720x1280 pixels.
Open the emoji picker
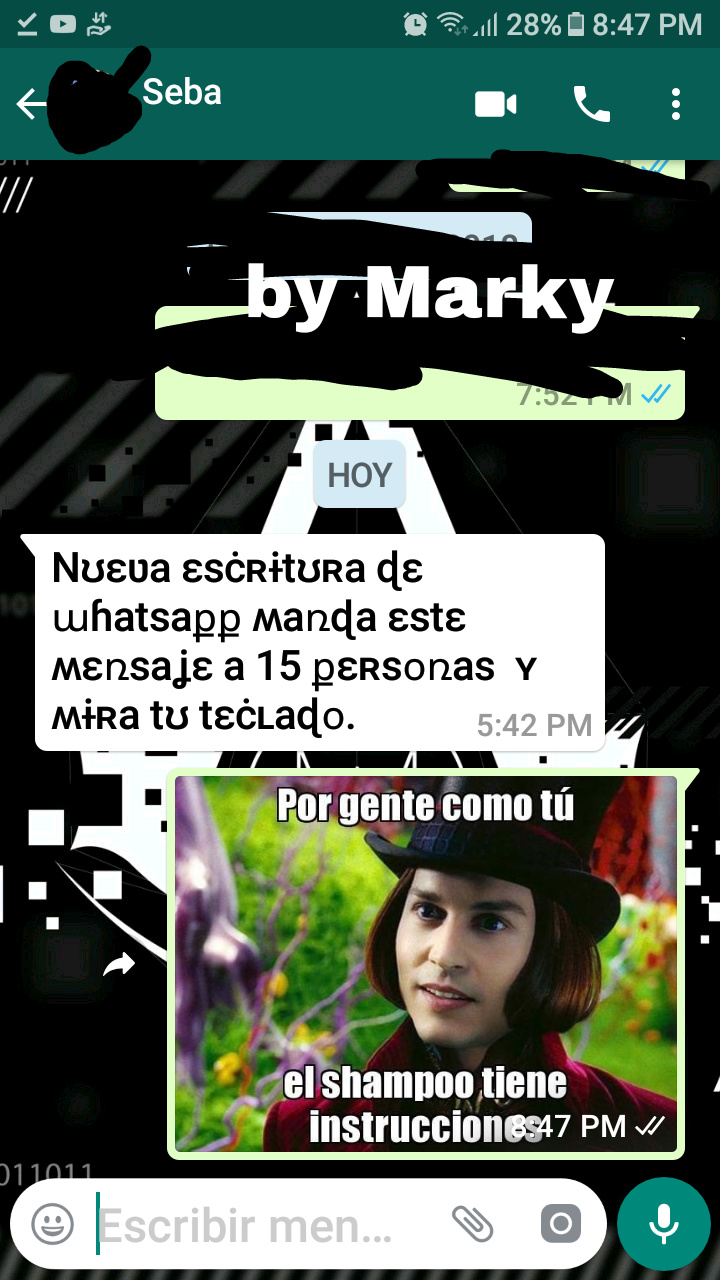(50, 1222)
